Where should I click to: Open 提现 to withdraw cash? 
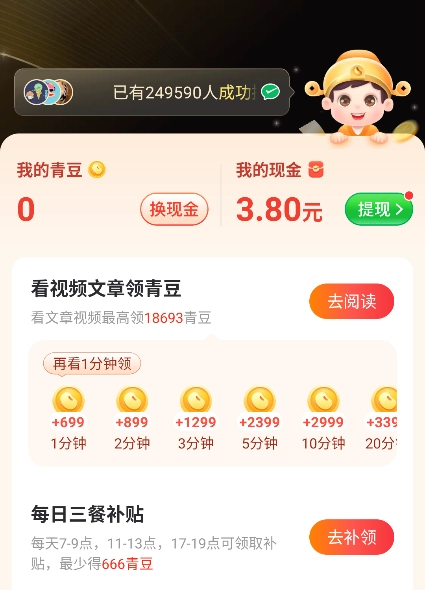[x=379, y=209]
